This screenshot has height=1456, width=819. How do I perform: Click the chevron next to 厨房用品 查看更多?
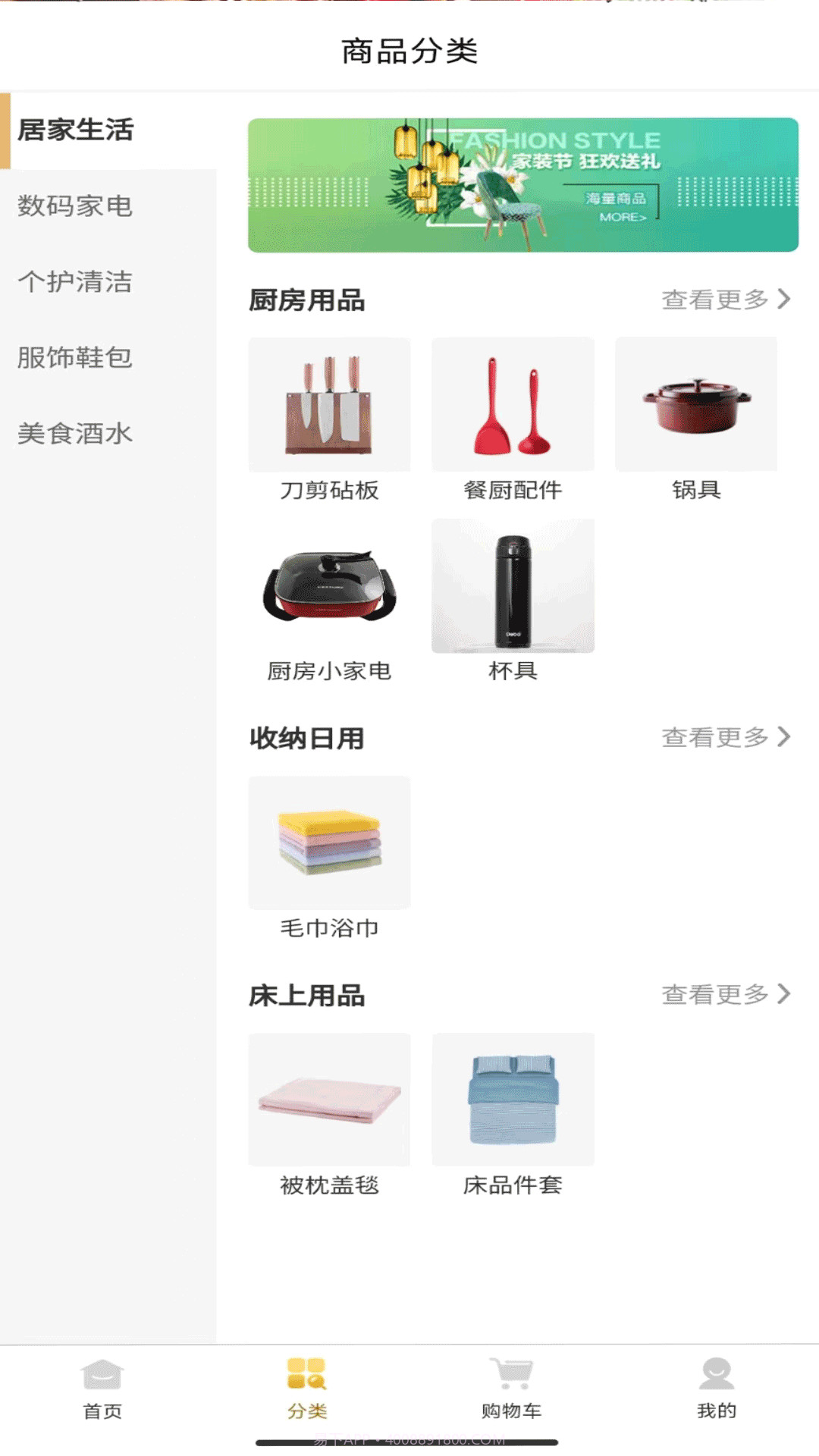pos(784,300)
